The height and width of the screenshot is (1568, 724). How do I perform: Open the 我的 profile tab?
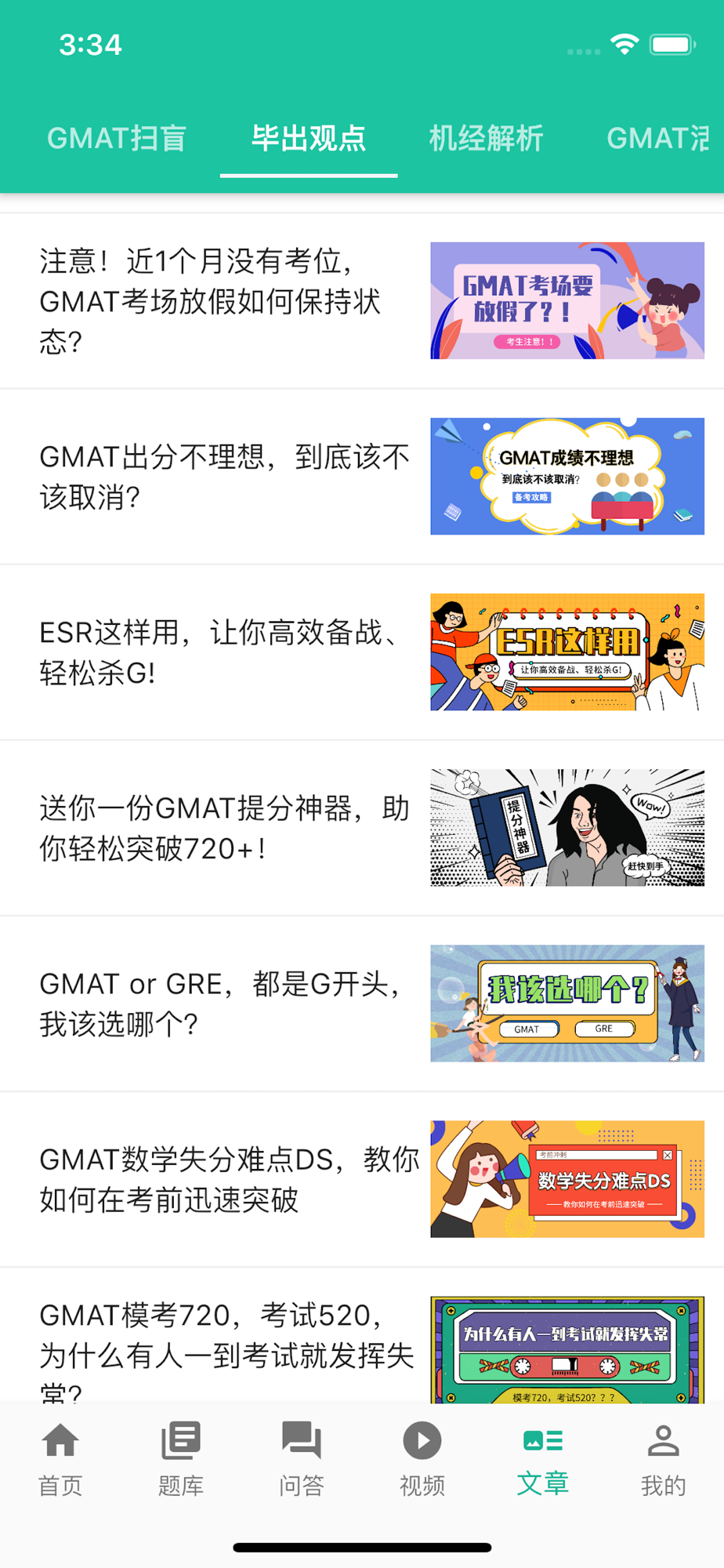tap(664, 1459)
